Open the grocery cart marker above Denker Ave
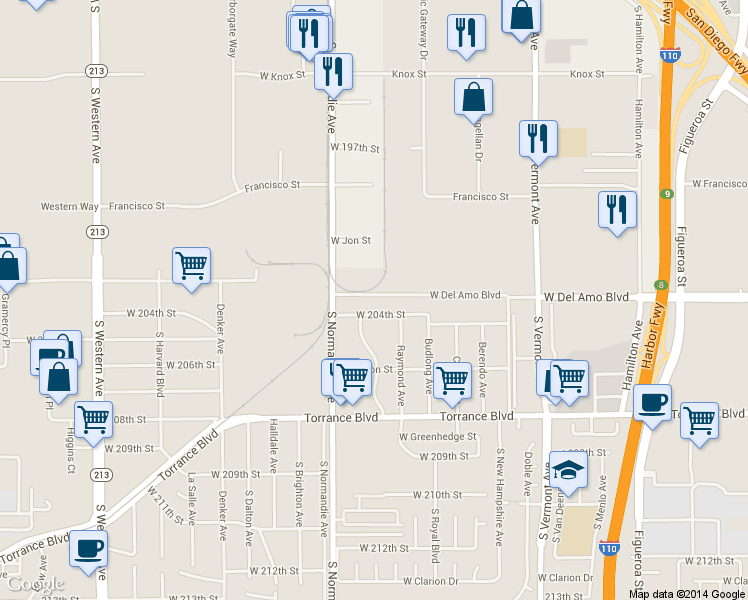748x600 pixels. coord(191,266)
